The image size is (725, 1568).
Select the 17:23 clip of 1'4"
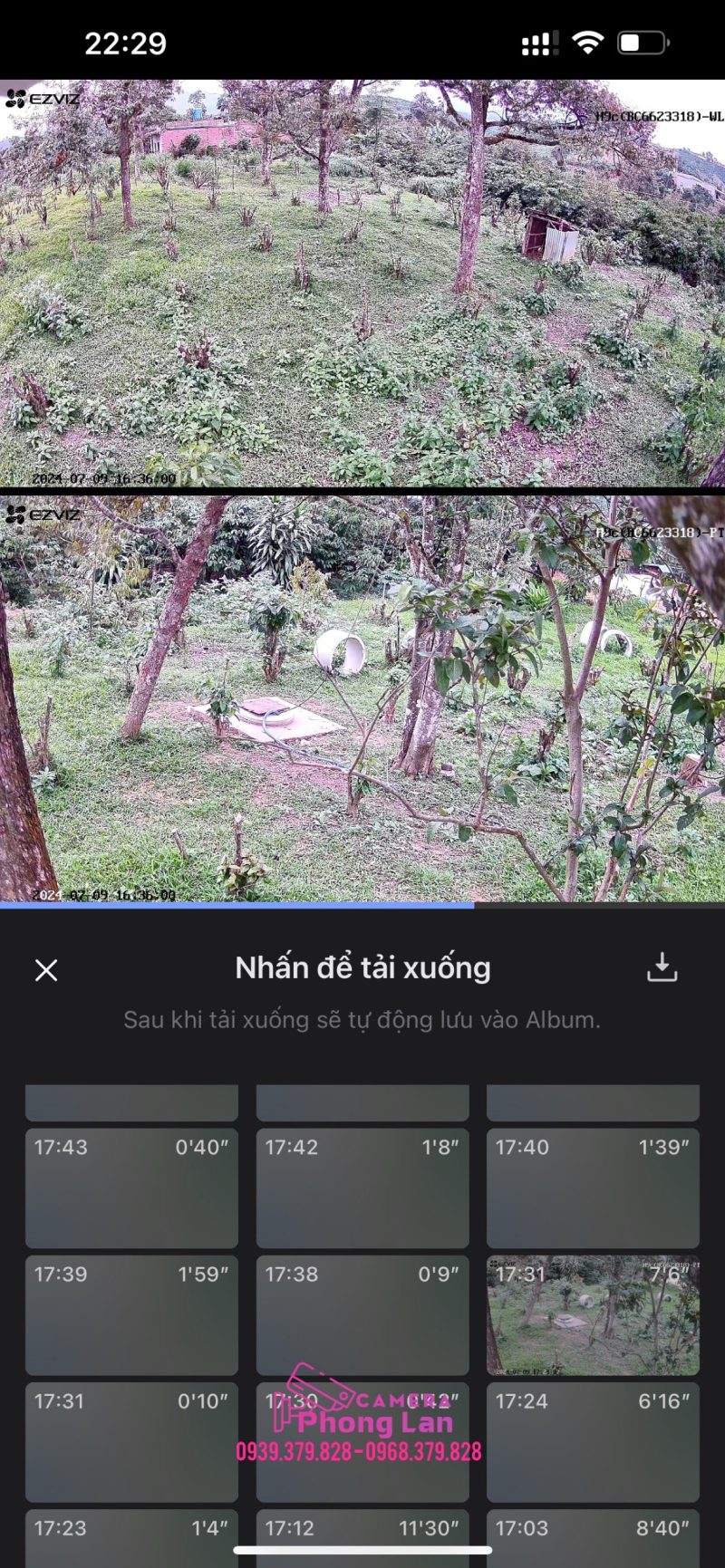(x=131, y=1540)
